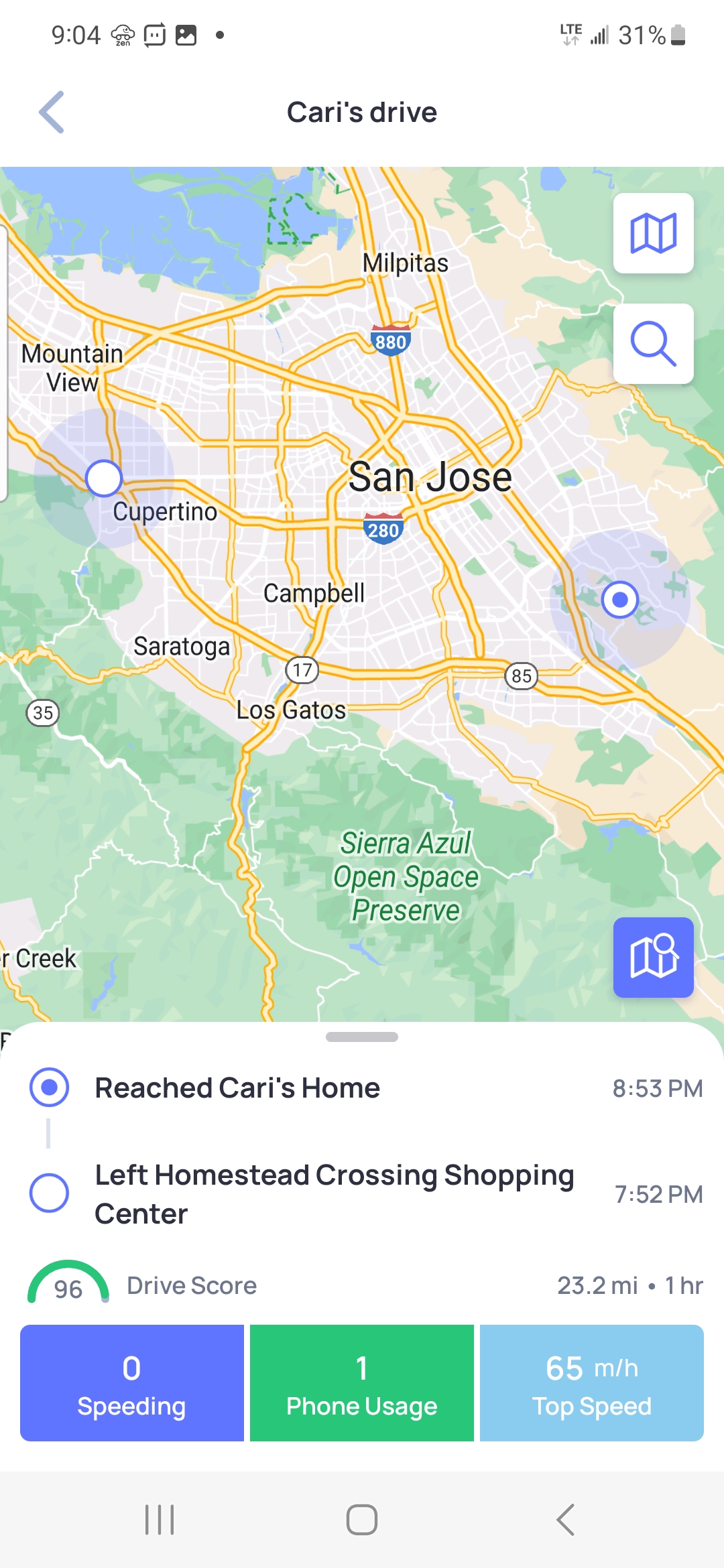Tap the map search magnifier button
Image resolution: width=724 pixels, height=1568 pixels.
[653, 344]
